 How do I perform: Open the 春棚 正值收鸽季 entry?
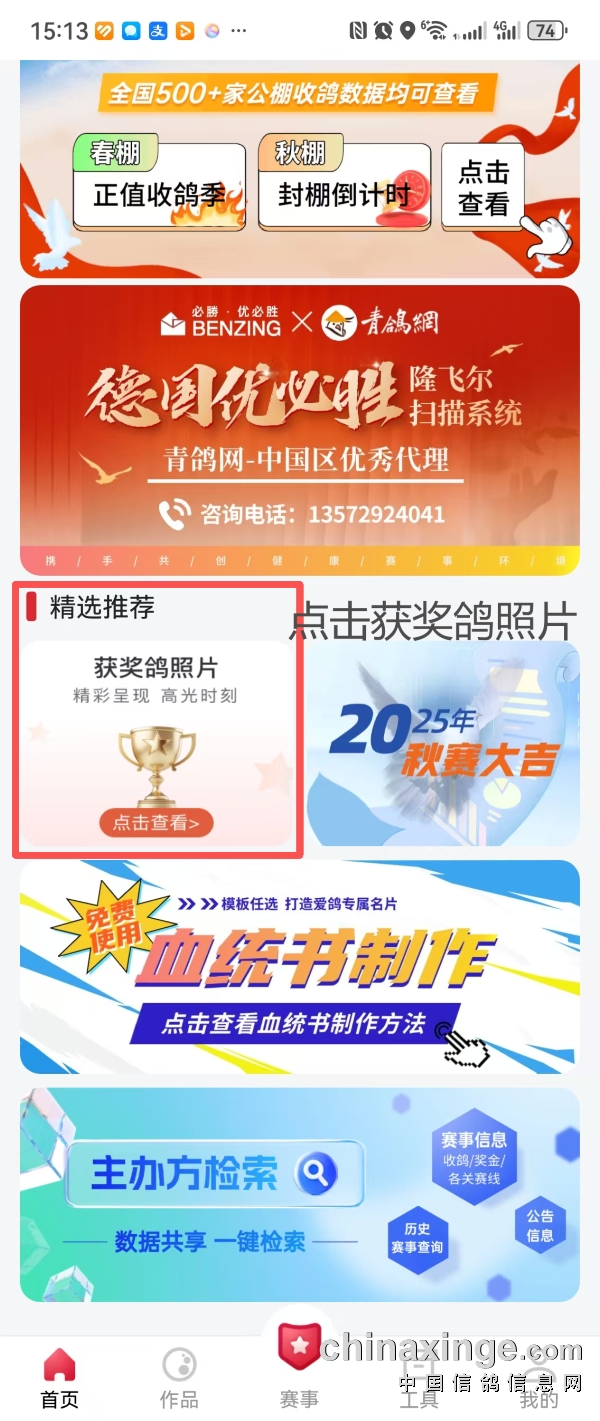159,186
